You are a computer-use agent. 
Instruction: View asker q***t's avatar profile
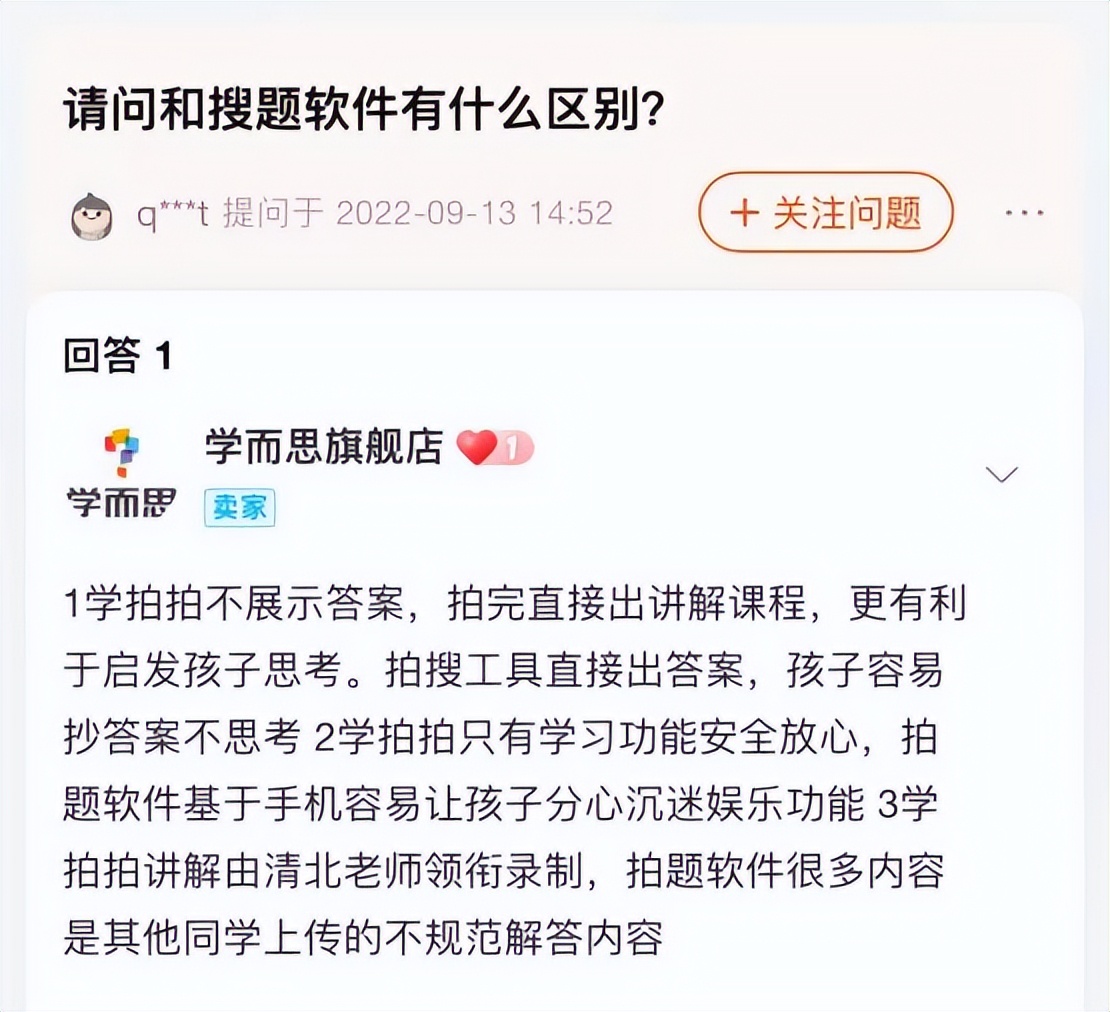(92, 215)
